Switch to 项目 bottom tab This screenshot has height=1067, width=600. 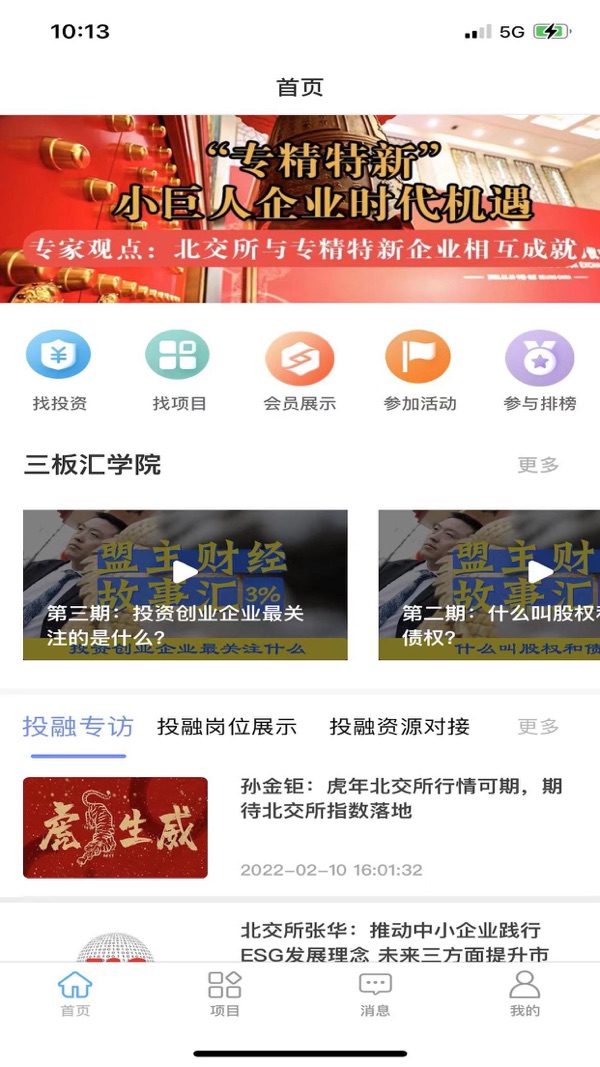(x=225, y=993)
